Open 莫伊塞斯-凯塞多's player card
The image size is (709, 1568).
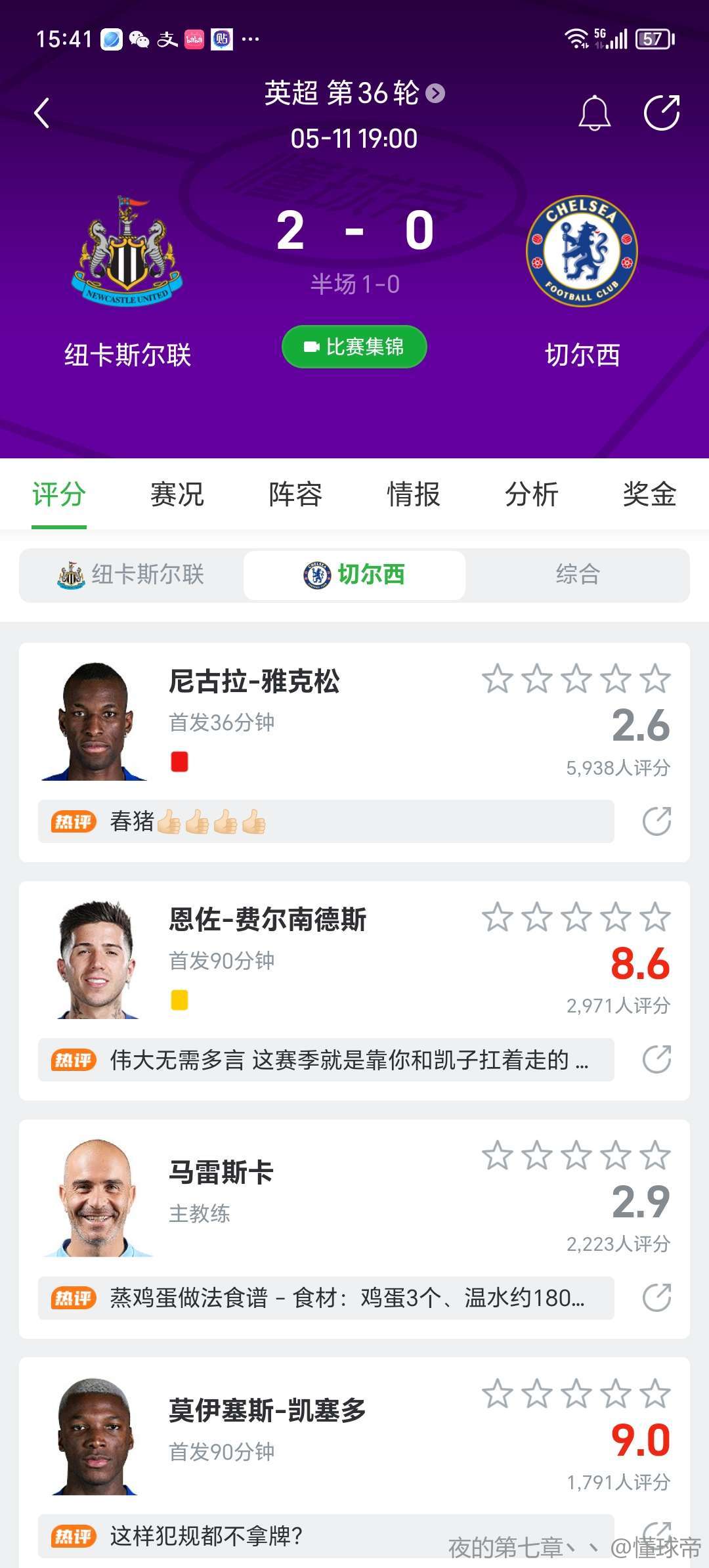click(x=267, y=1411)
